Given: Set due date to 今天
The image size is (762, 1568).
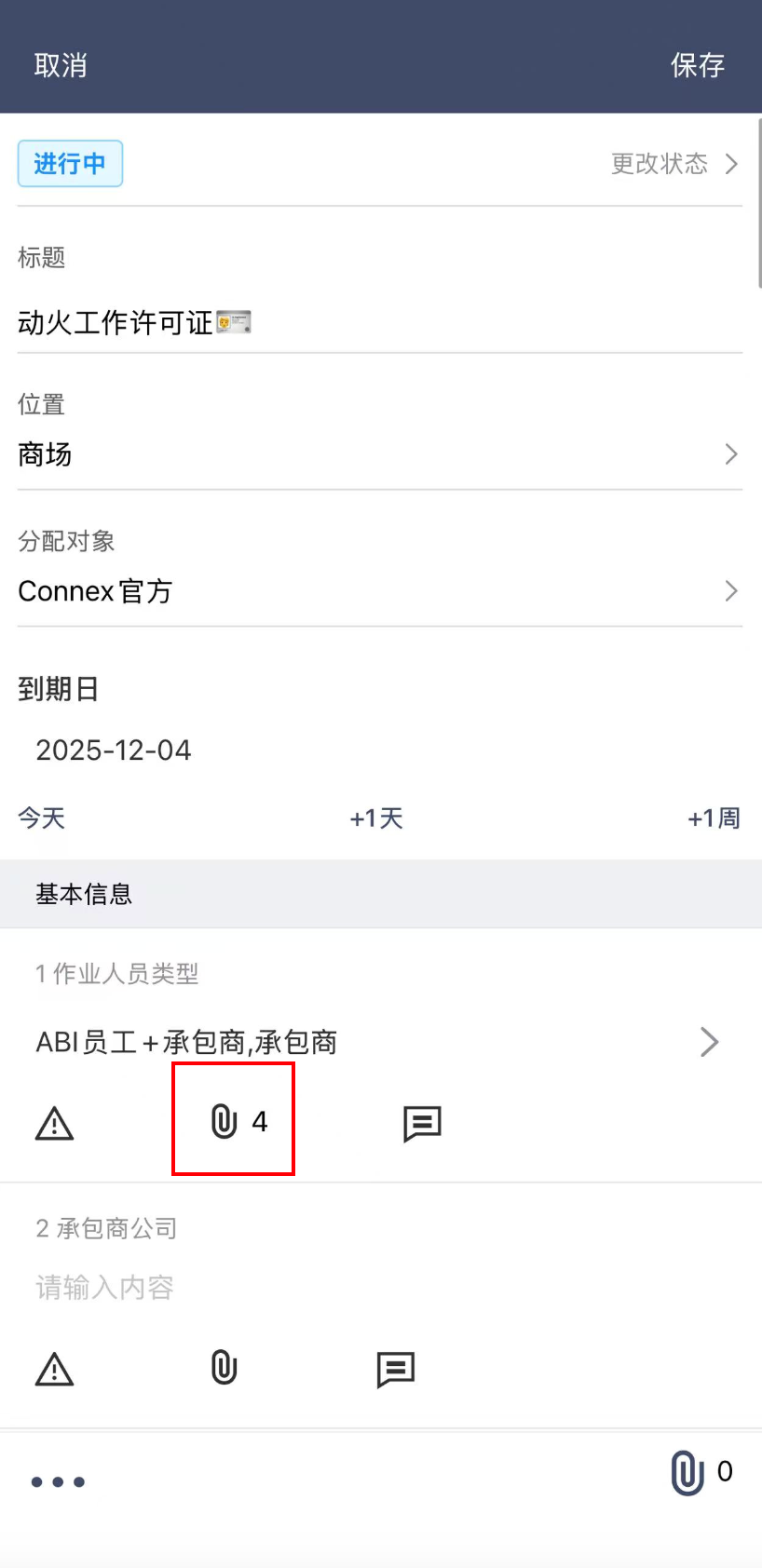Looking at the screenshot, I should point(42,818).
